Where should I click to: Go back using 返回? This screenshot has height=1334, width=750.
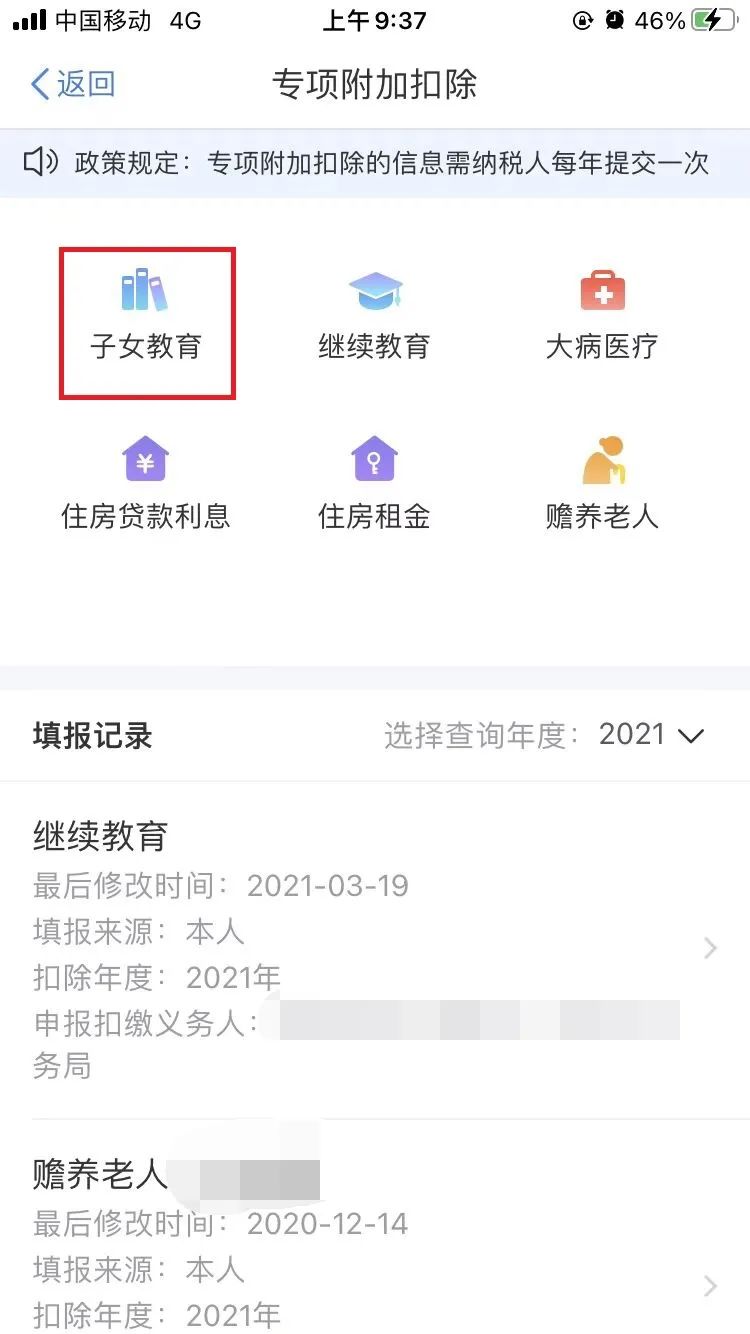pyautogui.click(x=73, y=84)
